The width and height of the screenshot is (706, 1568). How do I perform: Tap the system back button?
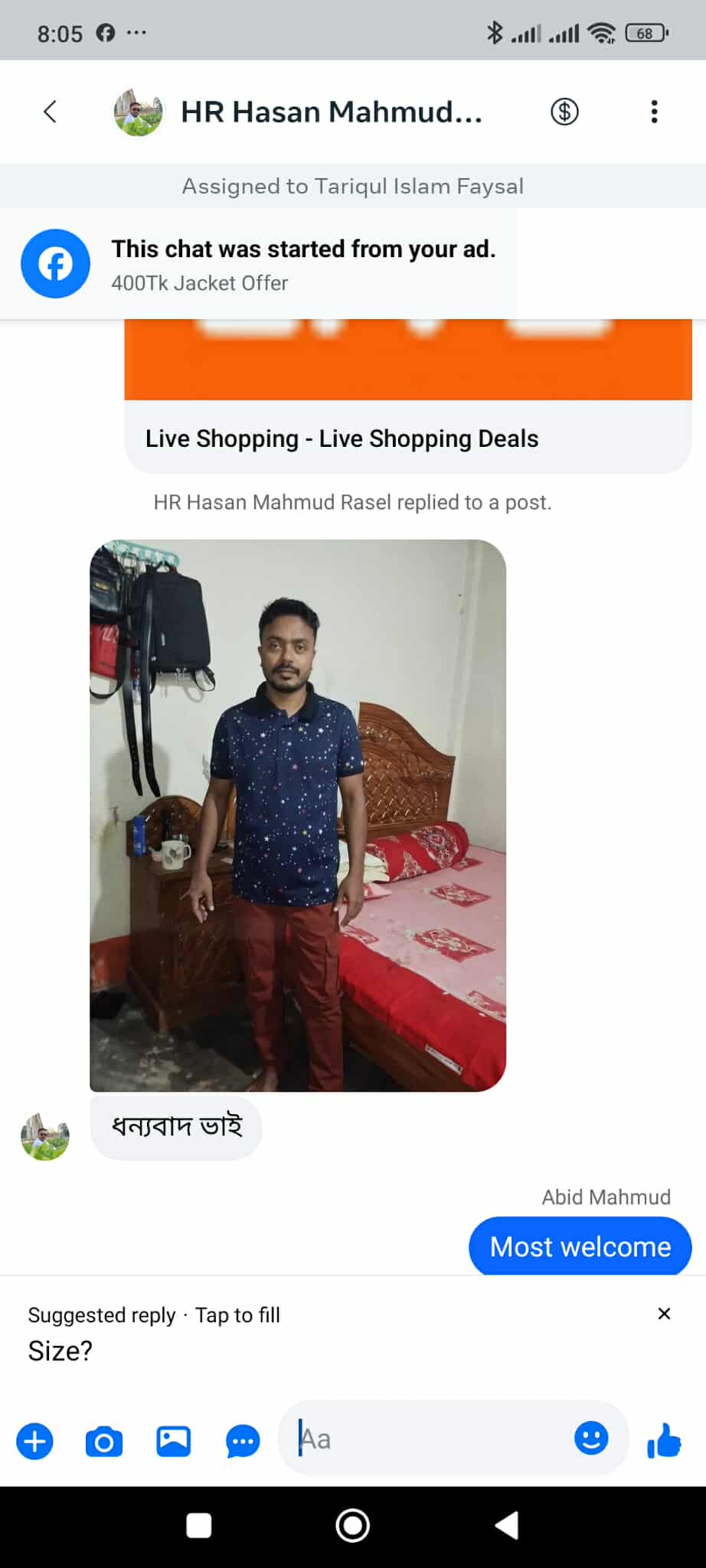(x=507, y=1525)
